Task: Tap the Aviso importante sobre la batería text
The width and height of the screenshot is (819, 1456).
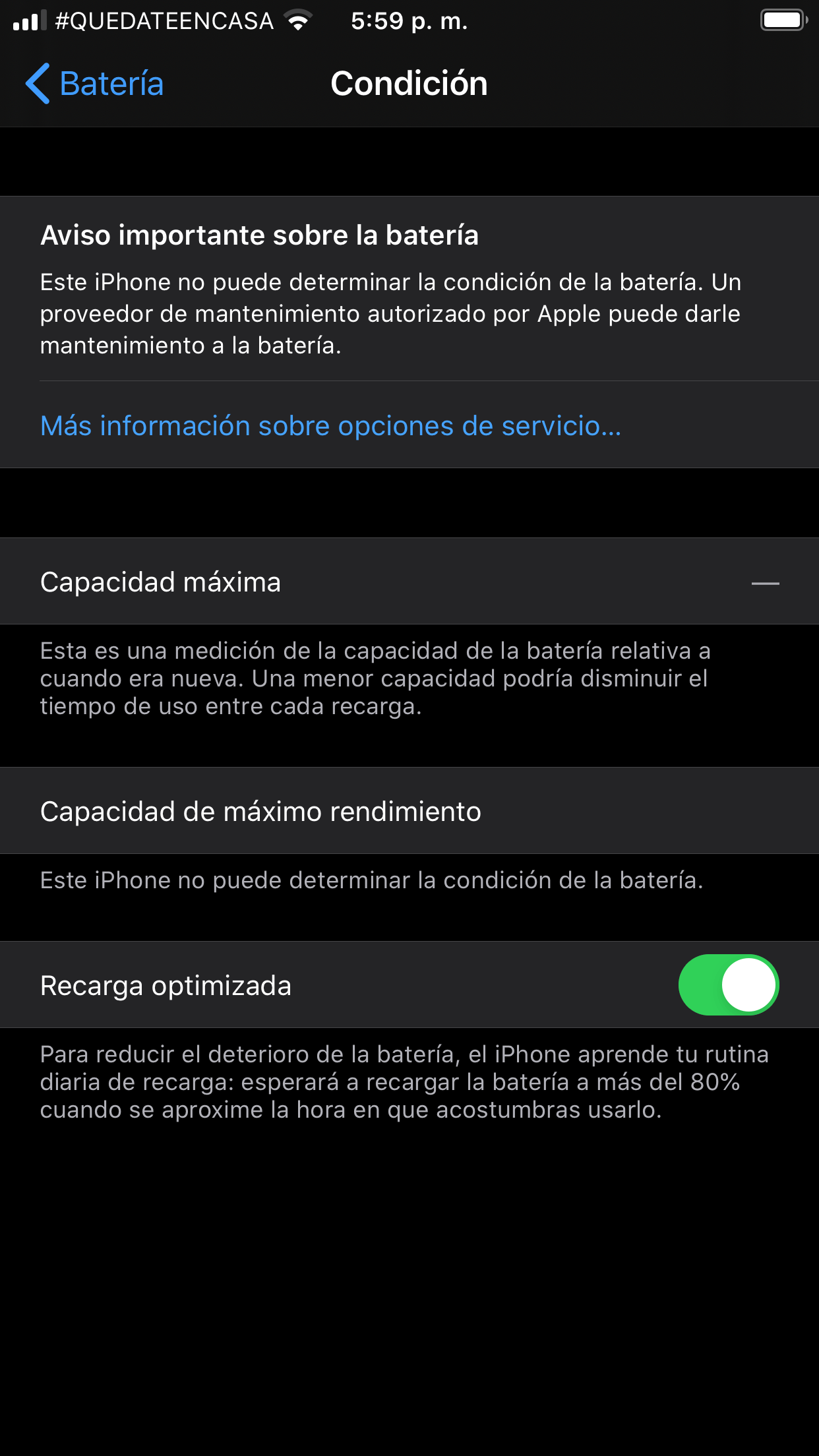Action: click(261, 235)
